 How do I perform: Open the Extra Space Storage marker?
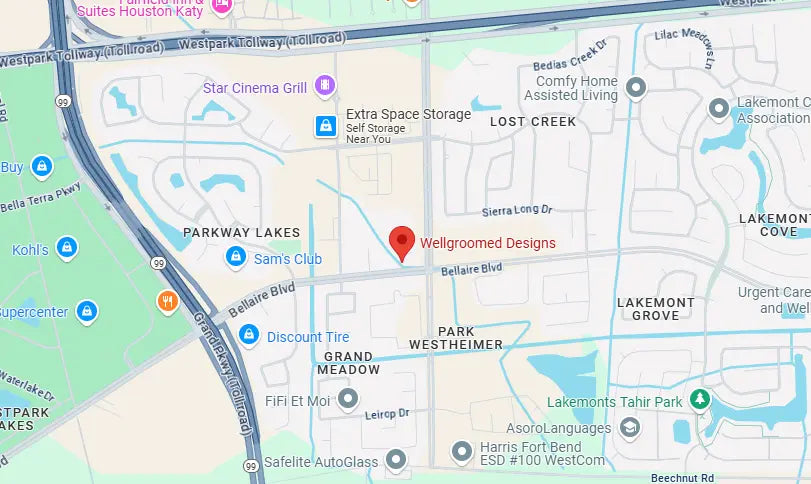[325, 125]
